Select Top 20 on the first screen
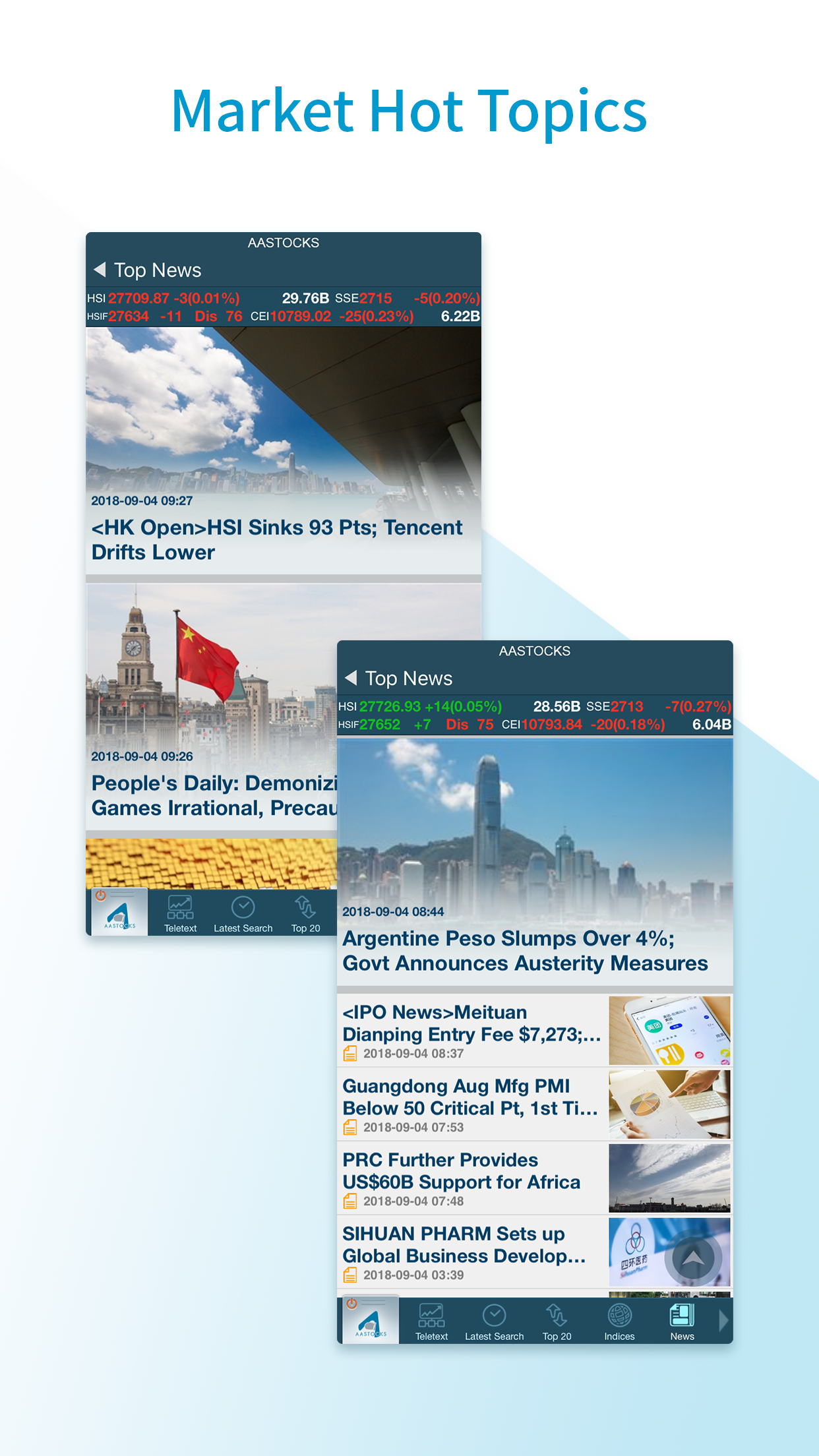The width and height of the screenshot is (819, 1456). pos(305,913)
